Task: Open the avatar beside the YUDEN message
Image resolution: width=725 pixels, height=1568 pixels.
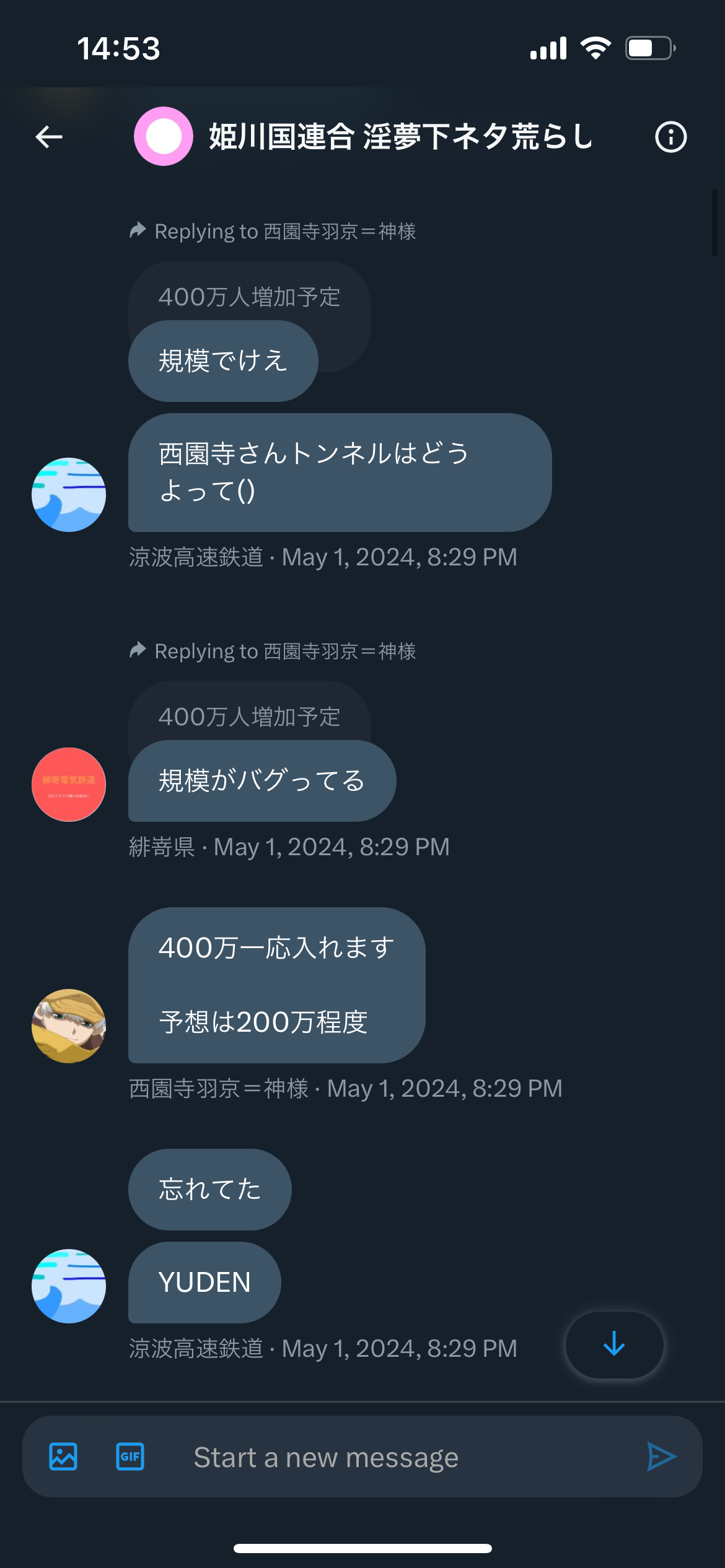Action: (x=69, y=1286)
